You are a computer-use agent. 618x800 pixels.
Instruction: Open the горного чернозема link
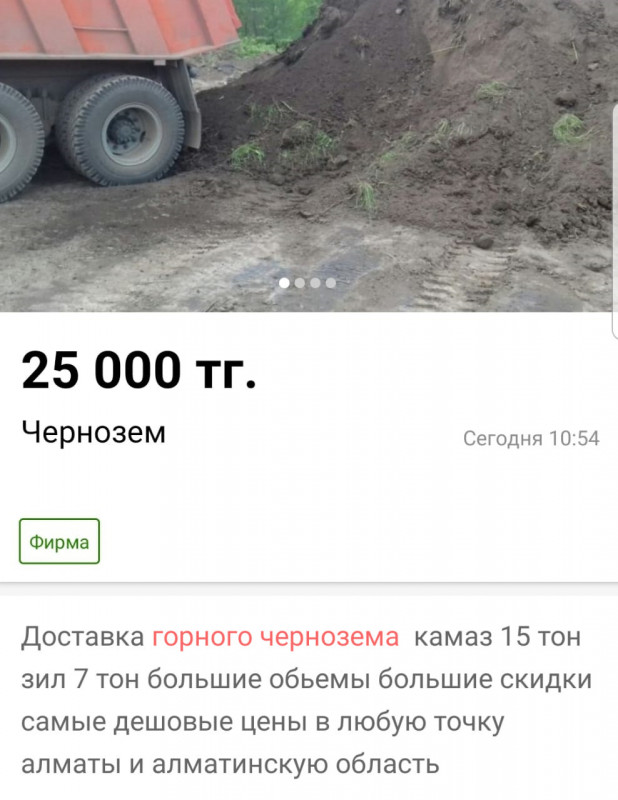click(275, 637)
